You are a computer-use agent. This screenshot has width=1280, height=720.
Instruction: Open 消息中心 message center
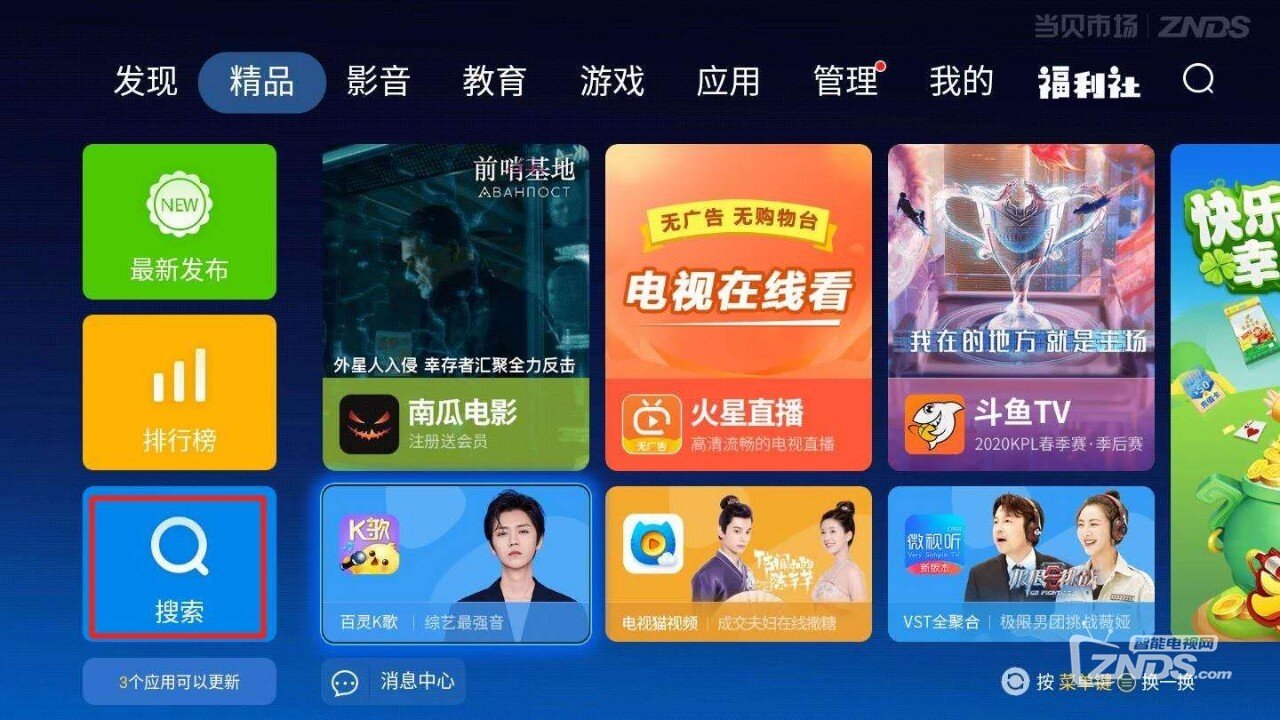point(393,682)
